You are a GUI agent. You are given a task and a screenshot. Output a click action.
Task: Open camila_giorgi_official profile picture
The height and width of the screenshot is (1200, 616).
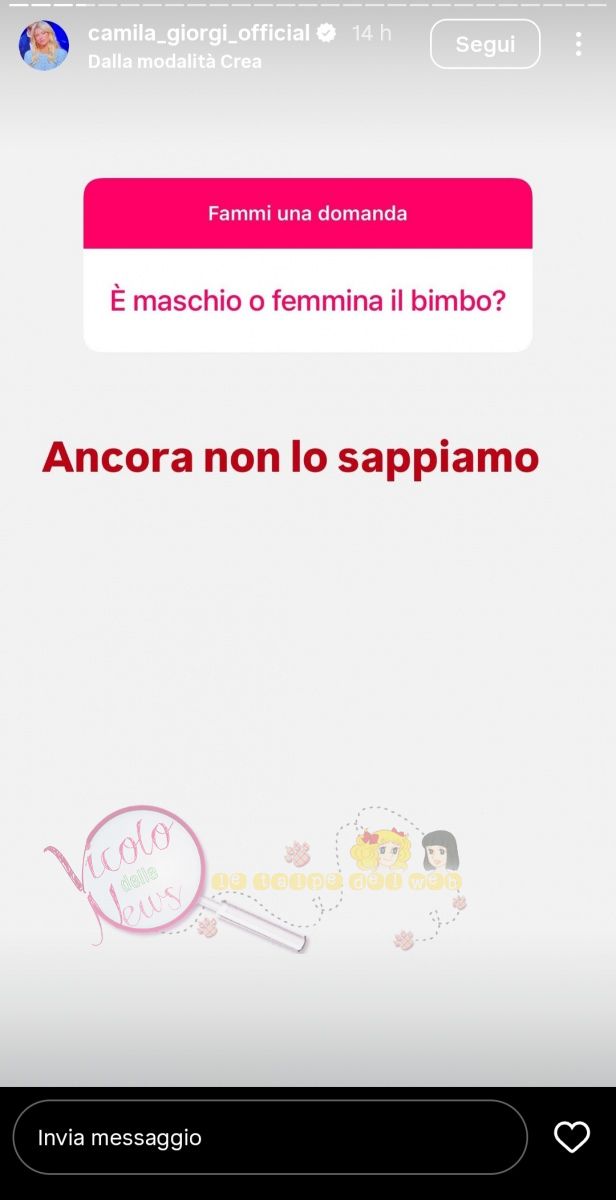tap(44, 45)
